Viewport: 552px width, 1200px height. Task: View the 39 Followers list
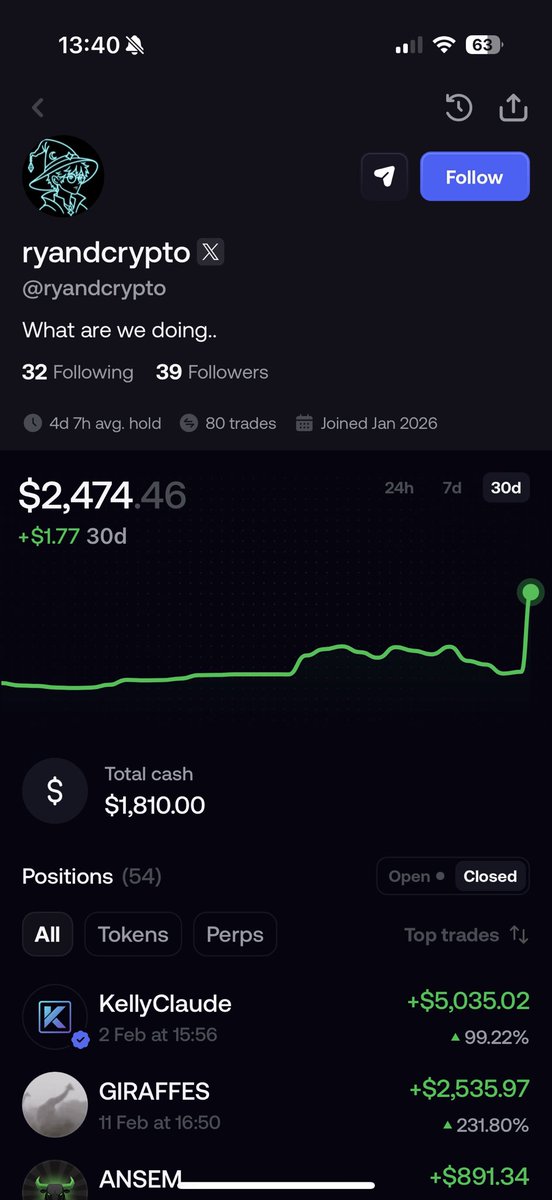point(212,372)
